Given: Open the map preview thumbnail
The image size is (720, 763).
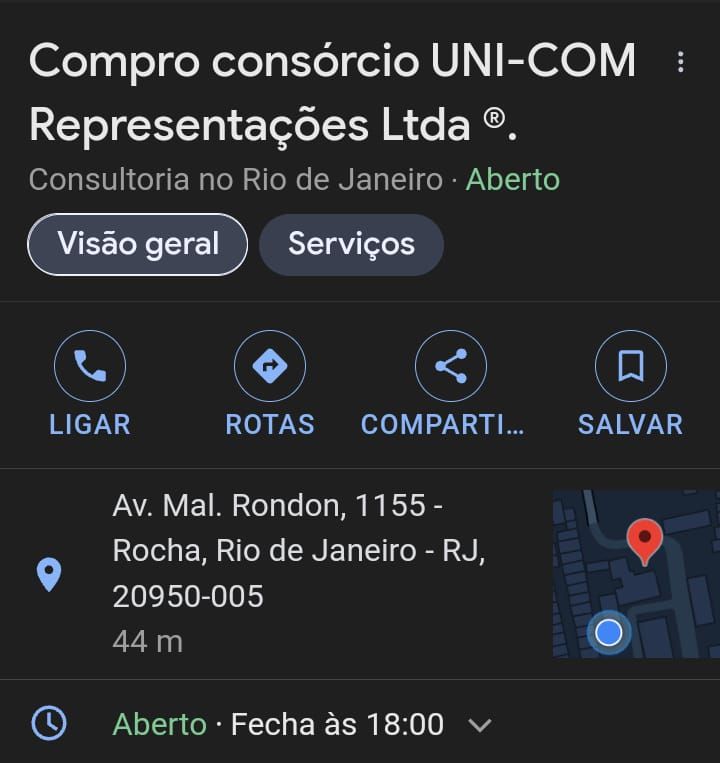Looking at the screenshot, I should tap(636, 574).
